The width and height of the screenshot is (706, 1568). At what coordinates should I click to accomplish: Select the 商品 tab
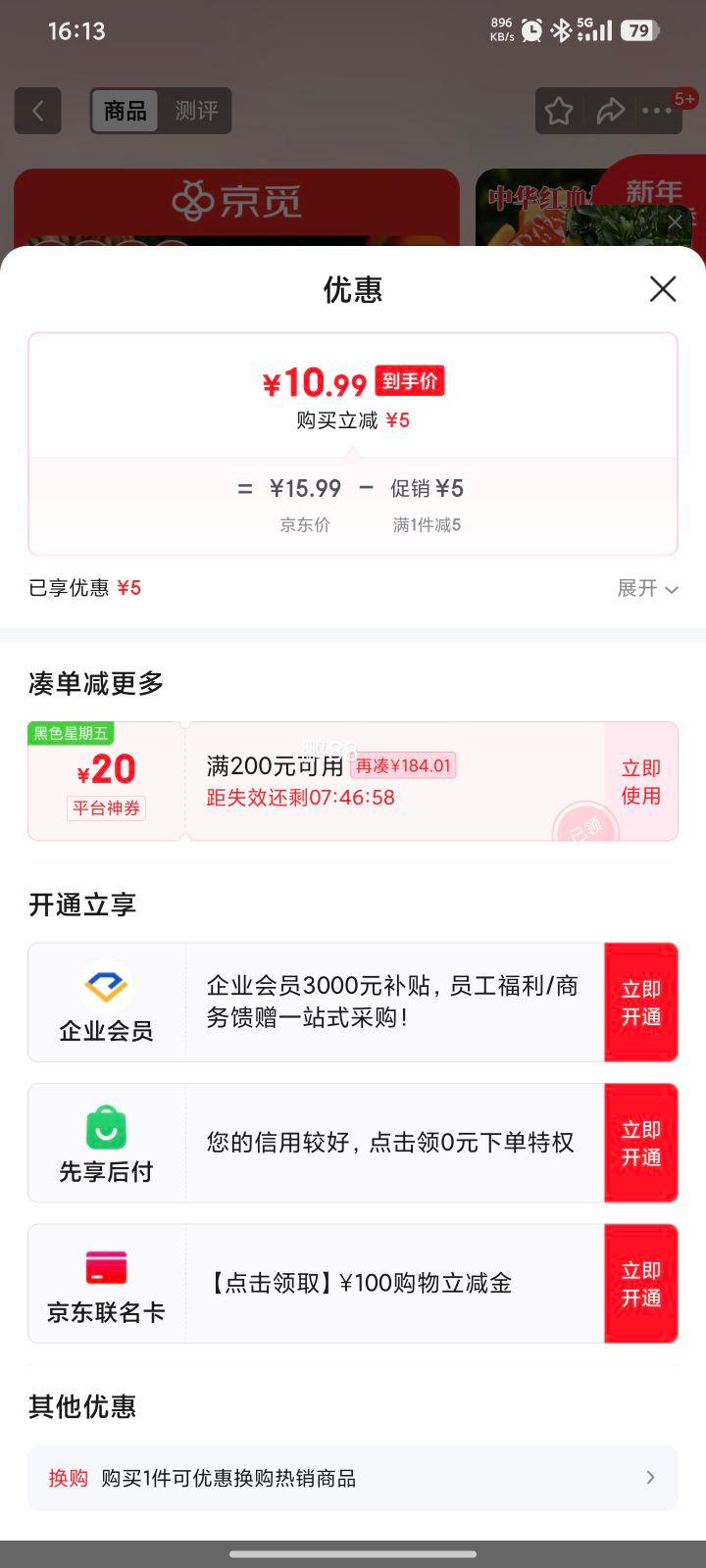click(125, 111)
